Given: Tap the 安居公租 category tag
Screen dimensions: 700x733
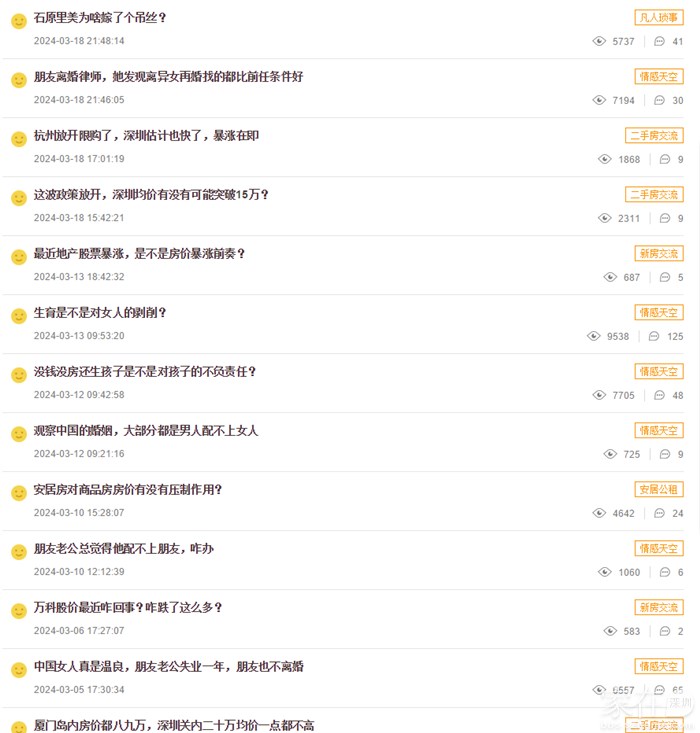Looking at the screenshot, I should point(659,490).
